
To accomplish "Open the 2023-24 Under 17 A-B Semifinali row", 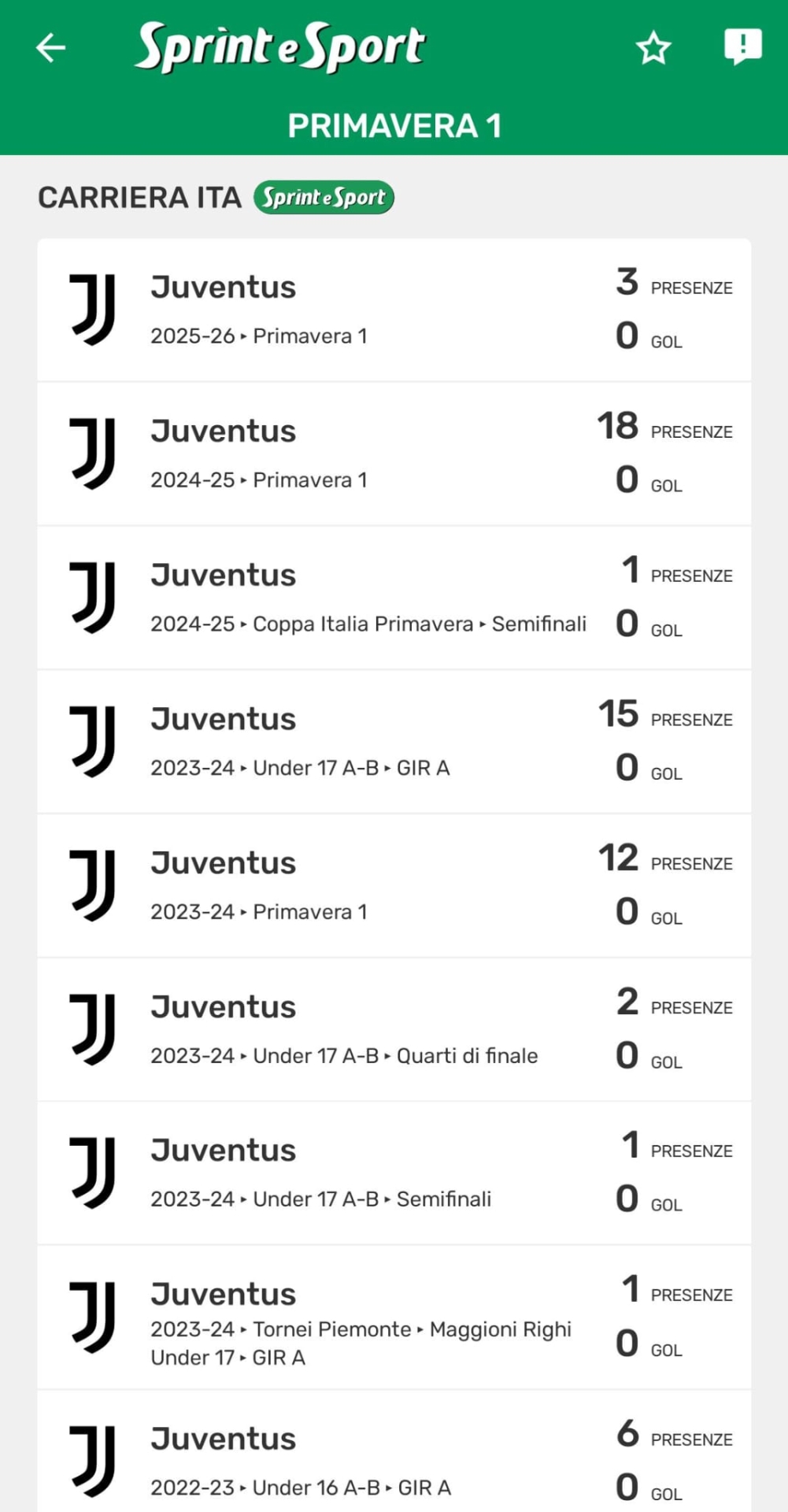I will (394, 1173).
